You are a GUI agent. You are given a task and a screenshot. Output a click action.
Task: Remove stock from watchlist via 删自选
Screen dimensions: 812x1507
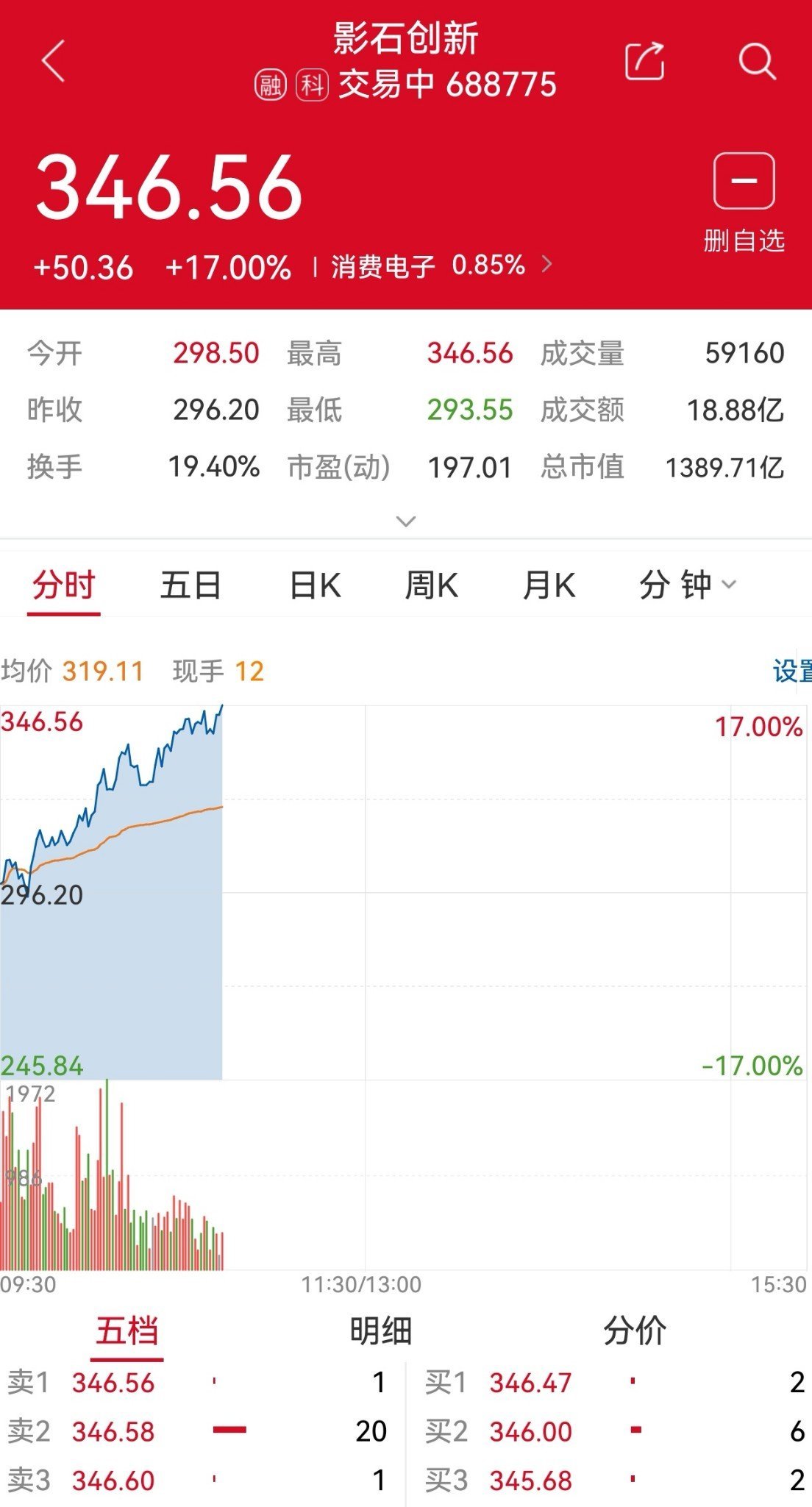click(744, 203)
